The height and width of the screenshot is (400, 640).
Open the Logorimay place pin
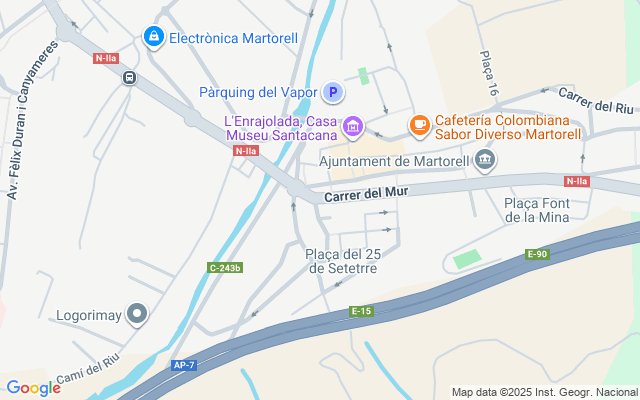click(138, 316)
